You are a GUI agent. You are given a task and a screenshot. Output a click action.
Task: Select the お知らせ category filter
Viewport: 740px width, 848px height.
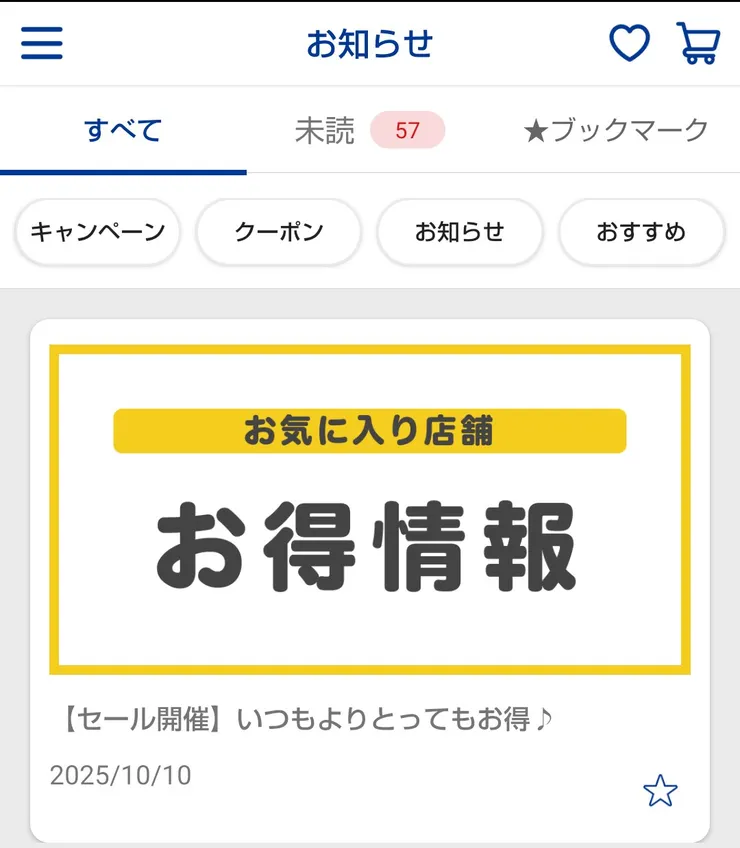(459, 231)
